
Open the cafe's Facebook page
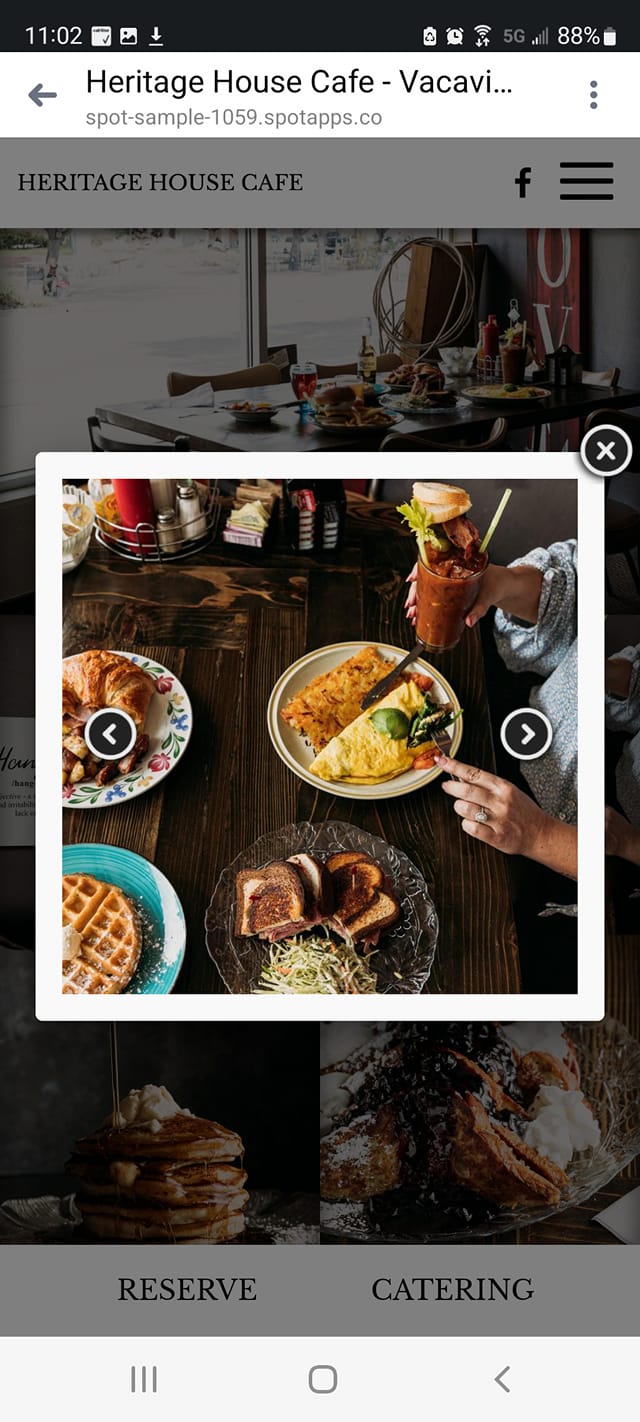(522, 182)
